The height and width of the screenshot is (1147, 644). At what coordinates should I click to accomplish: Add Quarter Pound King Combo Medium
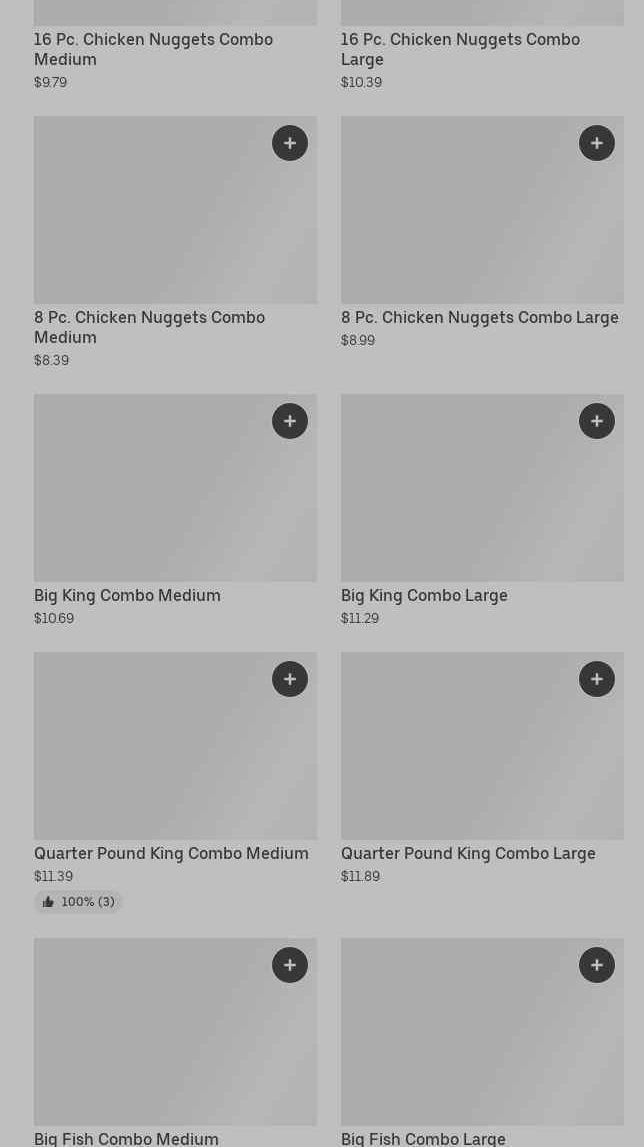click(290, 679)
